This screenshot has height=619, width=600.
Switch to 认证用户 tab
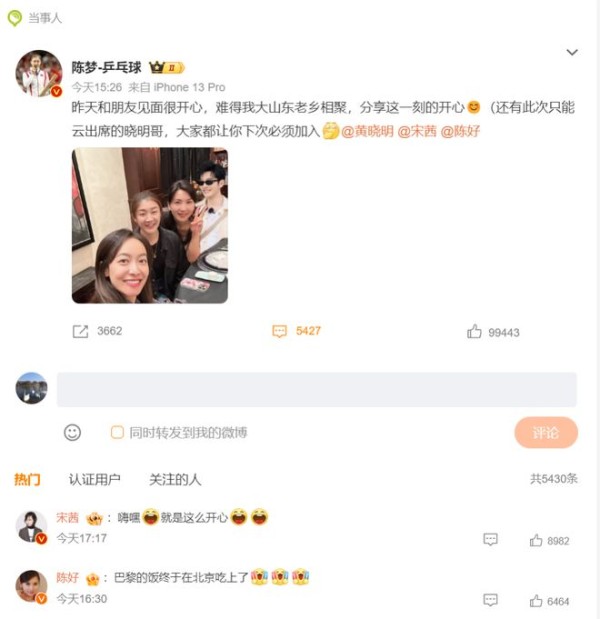click(x=94, y=479)
